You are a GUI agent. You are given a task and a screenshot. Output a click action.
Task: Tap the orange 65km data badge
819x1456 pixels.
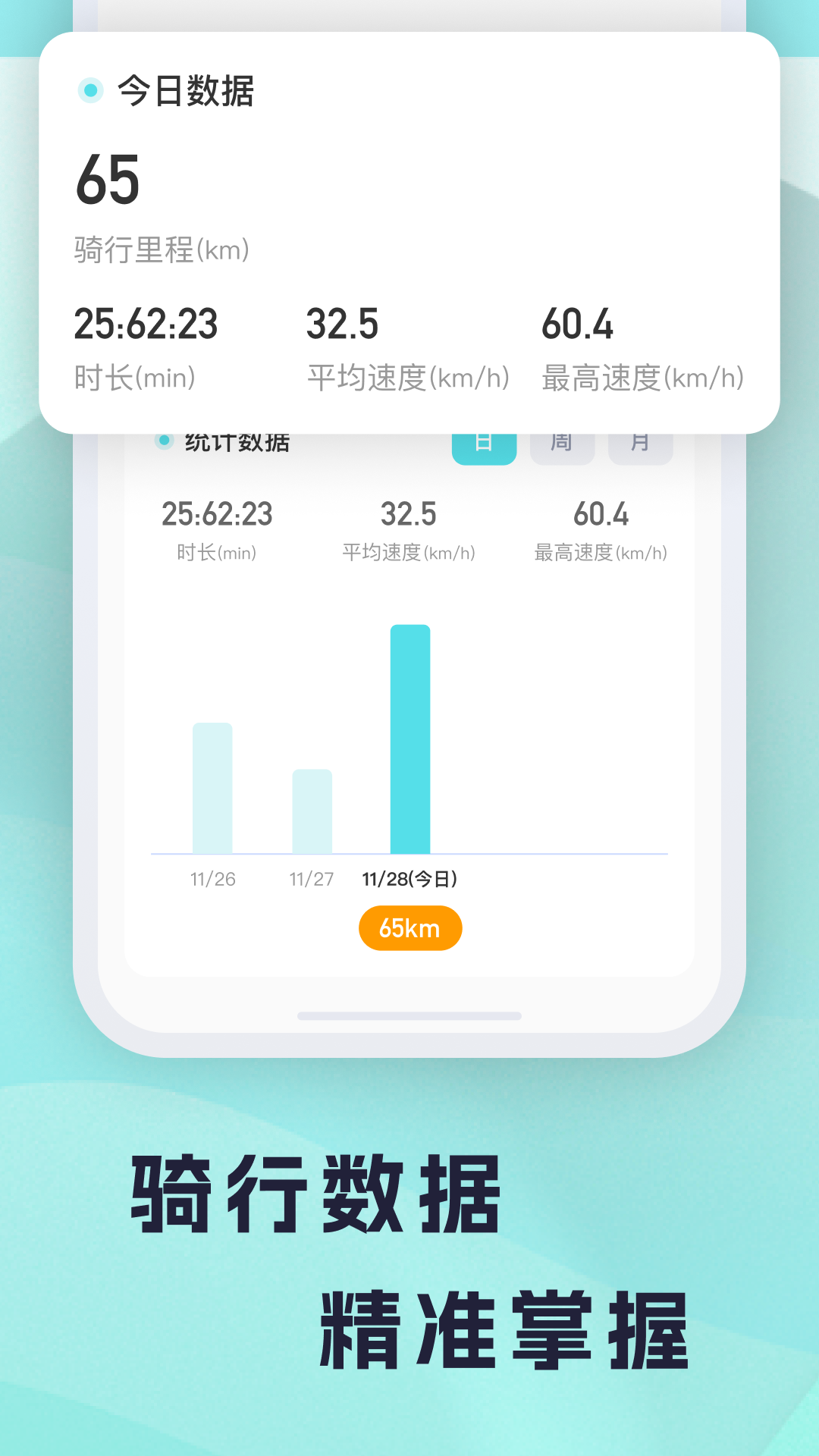pos(409,927)
